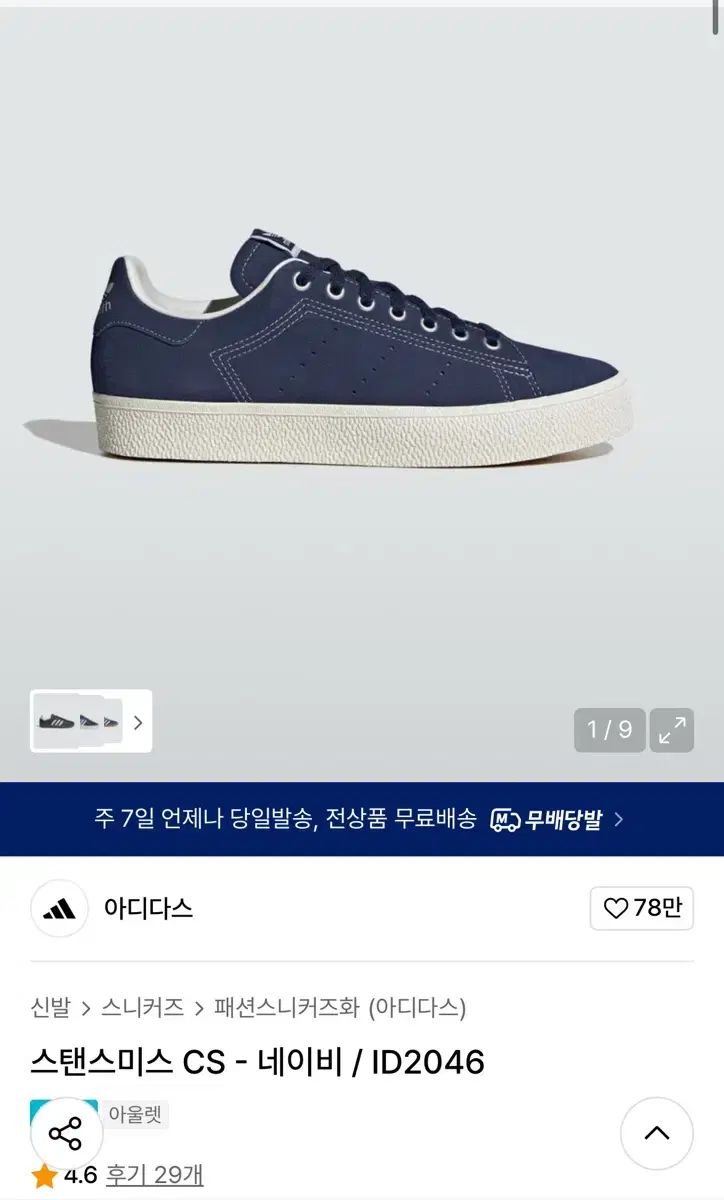Expand the product image to fullscreen
The width and height of the screenshot is (724, 1200).
(x=672, y=730)
